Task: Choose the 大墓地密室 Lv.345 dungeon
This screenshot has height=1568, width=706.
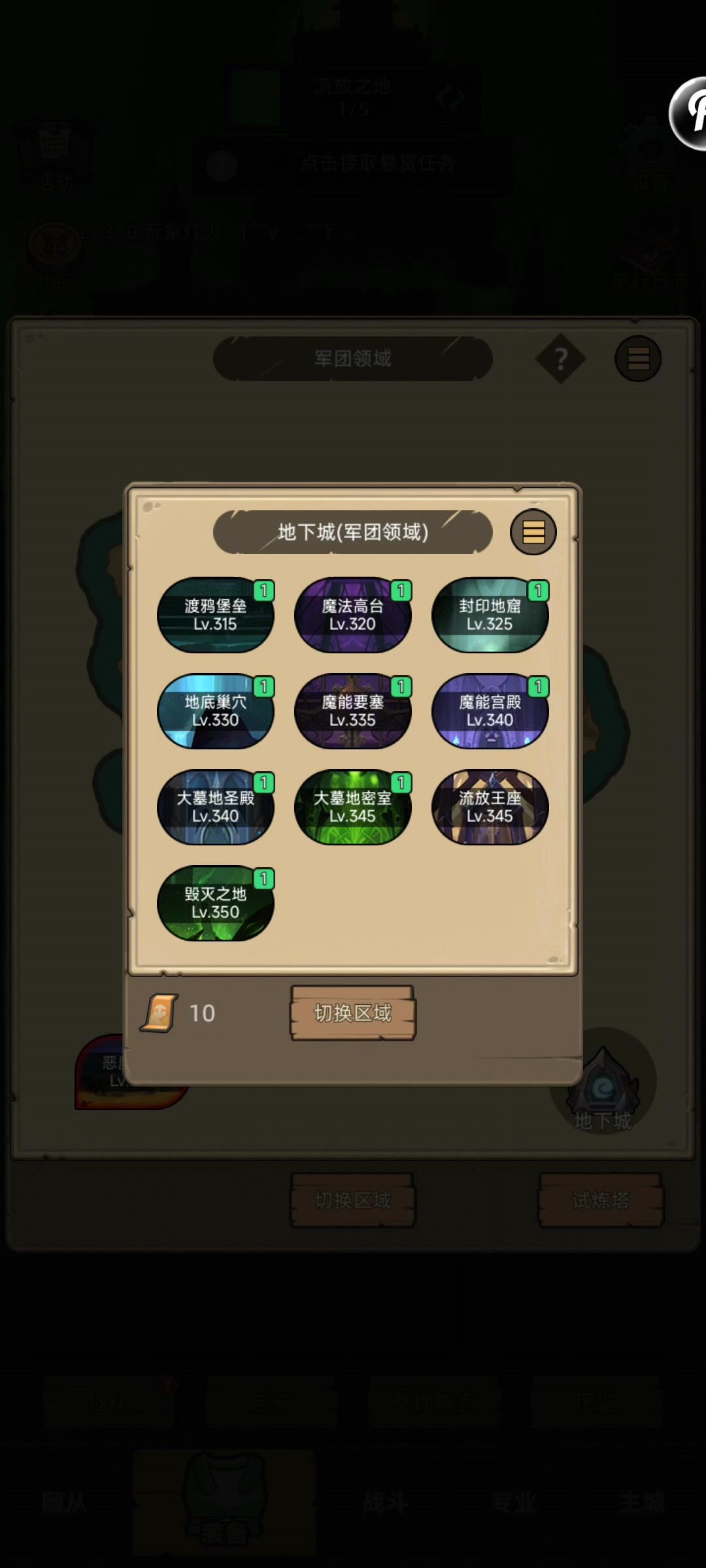Action: point(352,807)
